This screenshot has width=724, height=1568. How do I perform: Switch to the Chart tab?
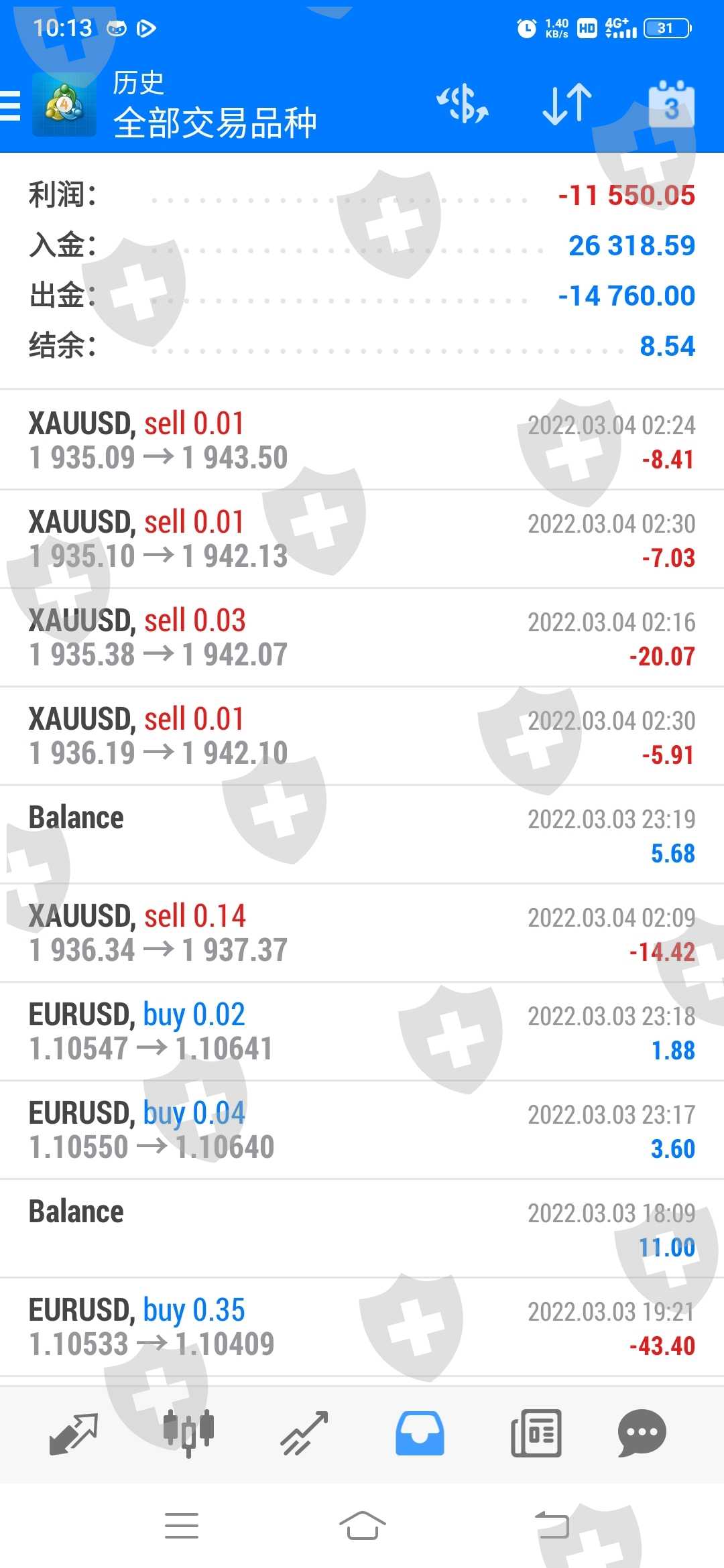click(189, 1433)
